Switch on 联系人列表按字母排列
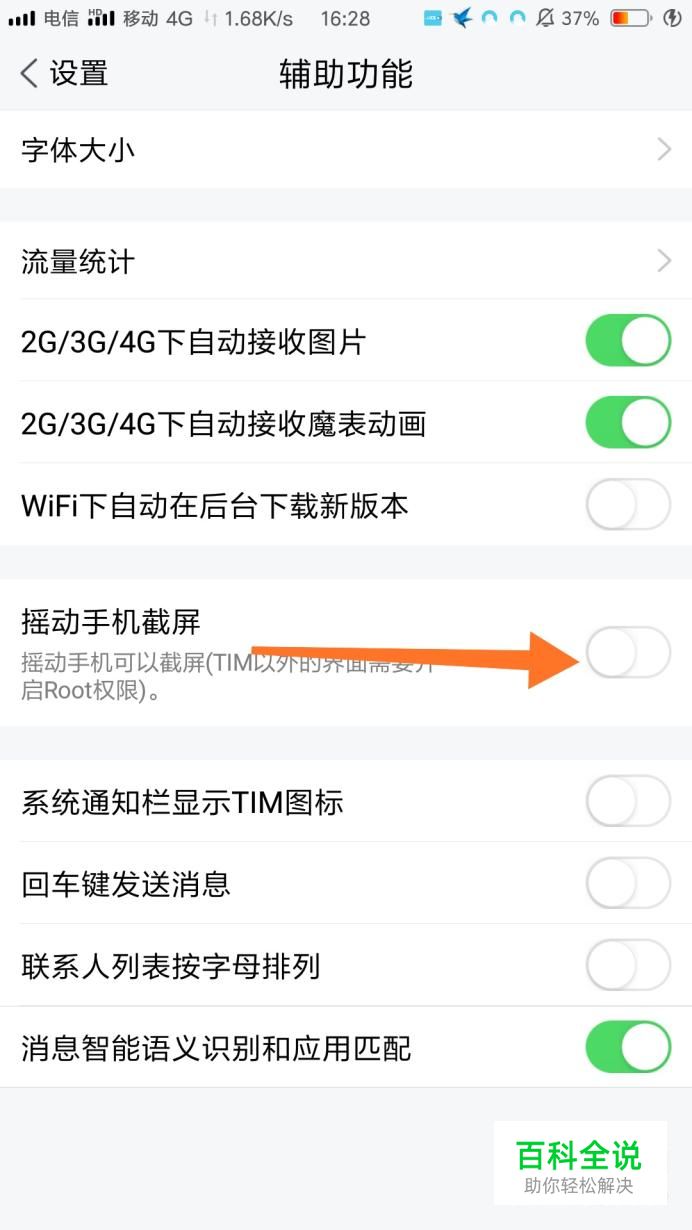The height and width of the screenshot is (1230, 692). pyautogui.click(x=628, y=965)
